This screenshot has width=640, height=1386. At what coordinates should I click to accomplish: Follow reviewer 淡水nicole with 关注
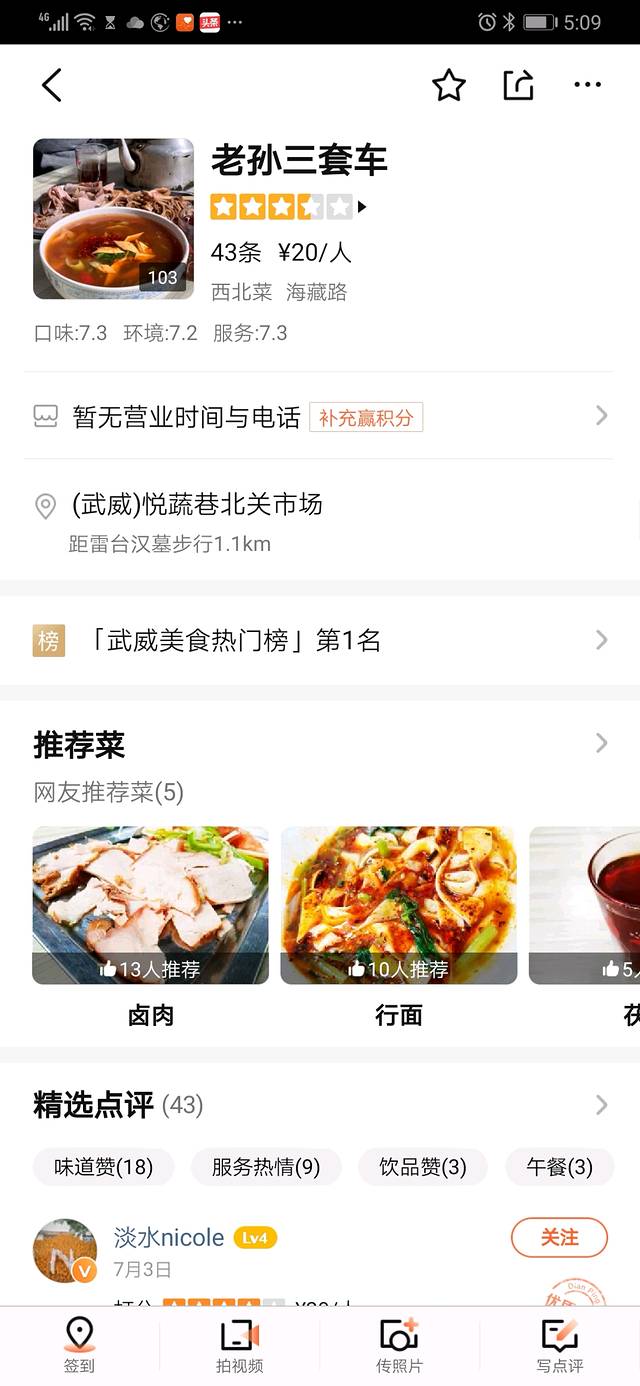tap(559, 1238)
